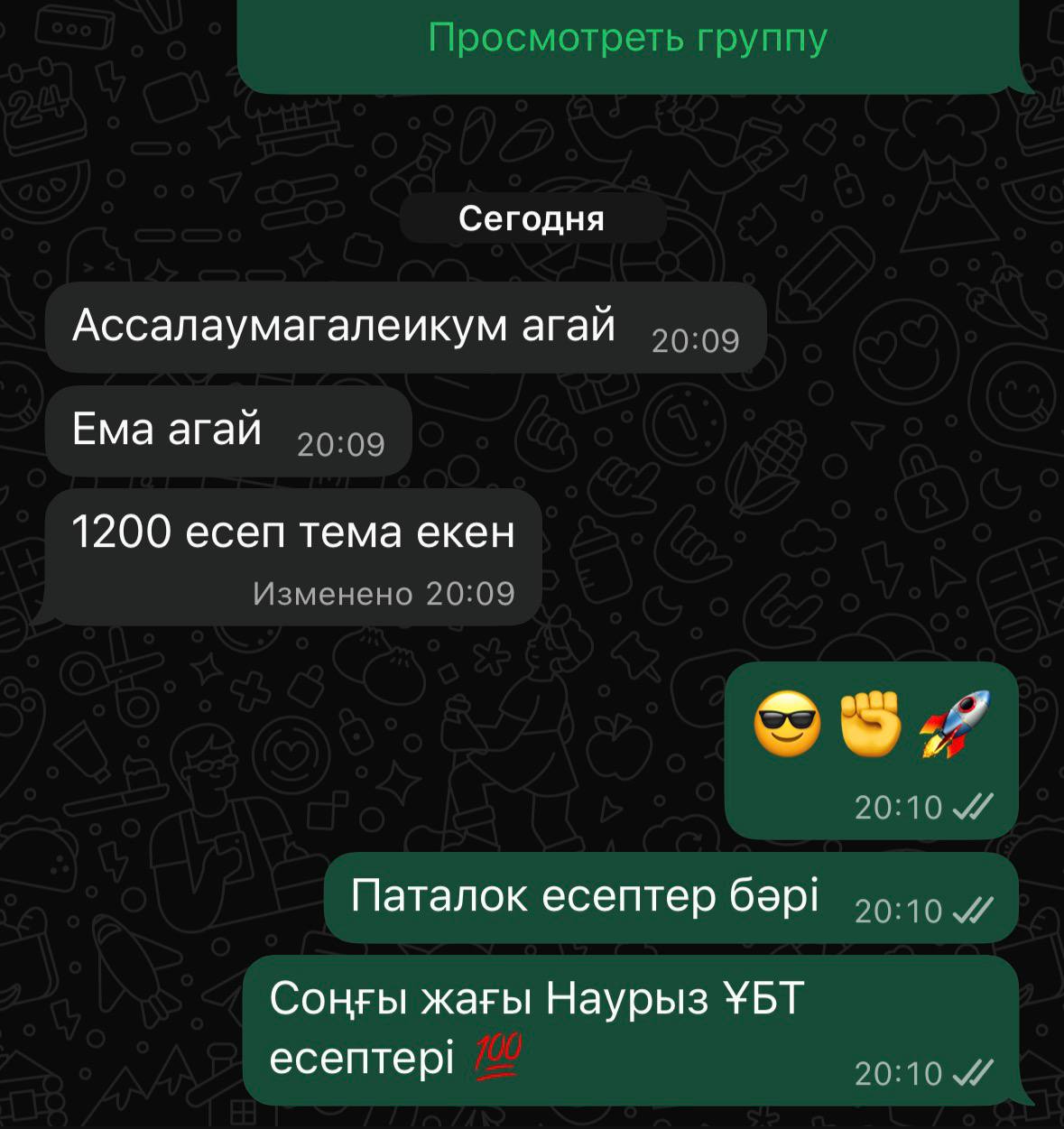Viewport: 1064px width, 1129px height.
Task: Tap the Просмотреть группу link
Action: click(627, 38)
